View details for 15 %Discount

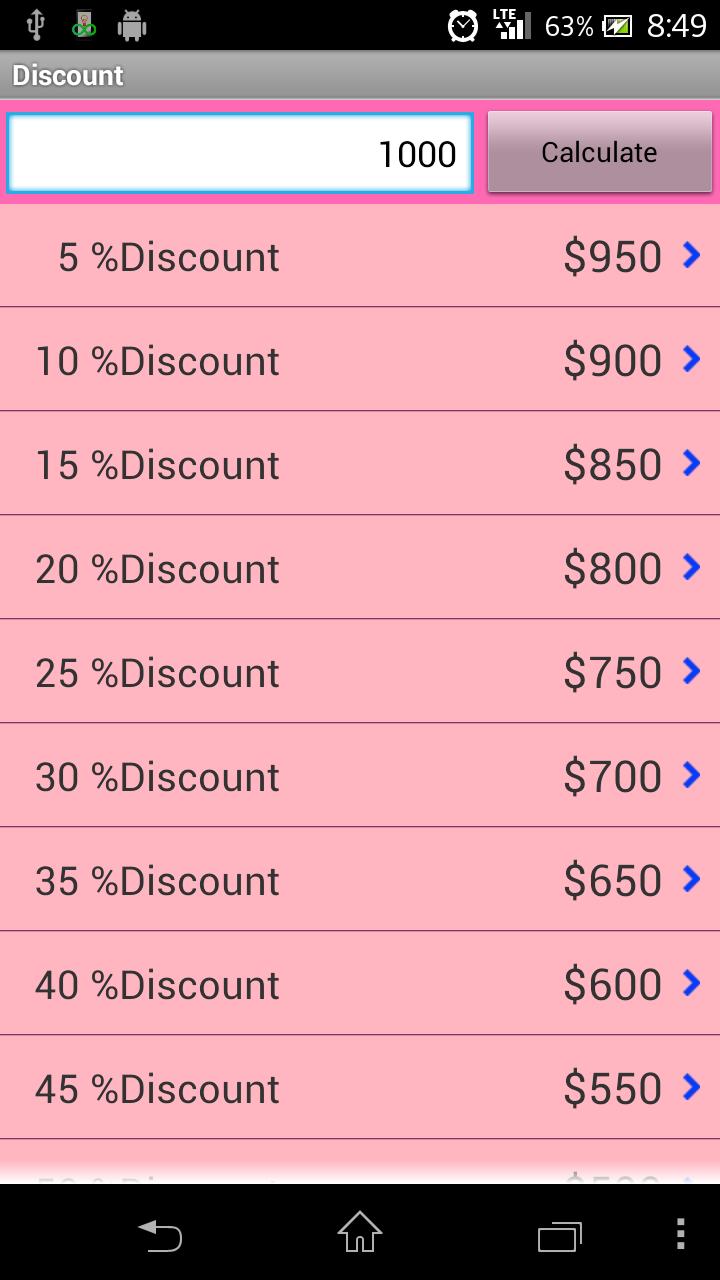(x=360, y=465)
